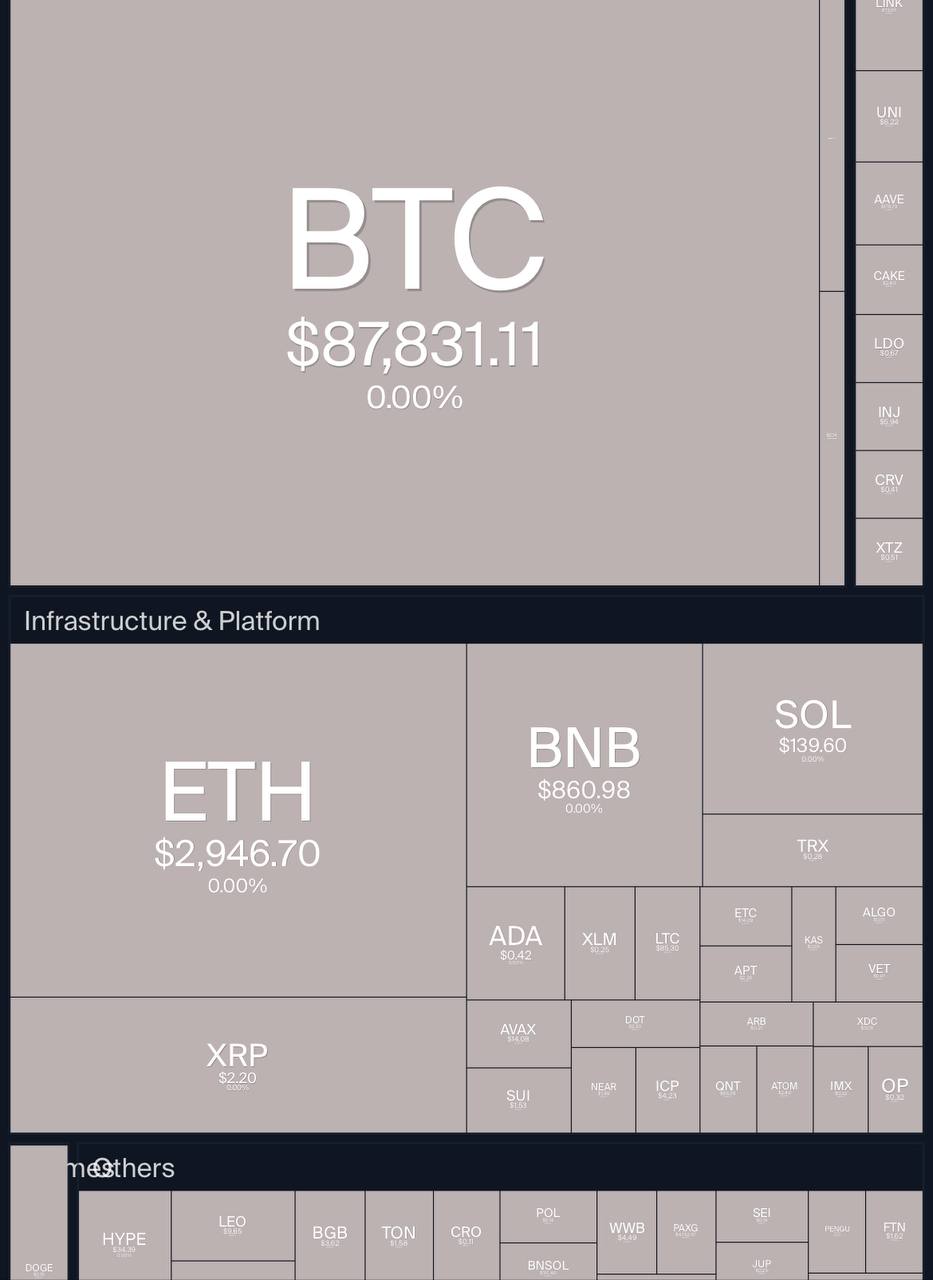Screen dimensions: 933x1280
Task: Open the CAKE tile
Action: click(x=889, y=279)
